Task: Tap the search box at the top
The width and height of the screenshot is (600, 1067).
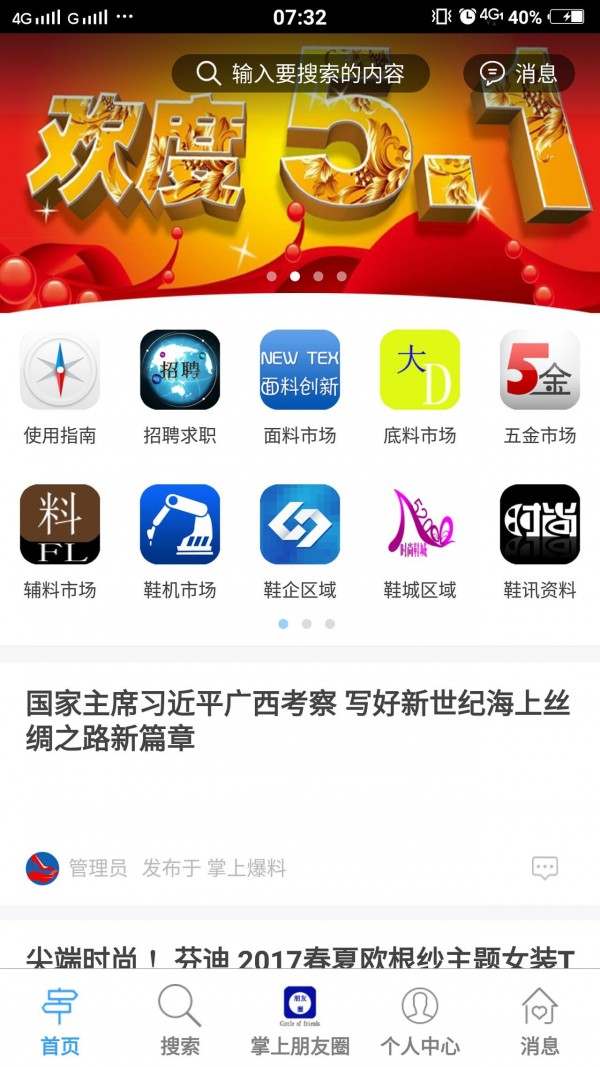Action: [x=300, y=73]
